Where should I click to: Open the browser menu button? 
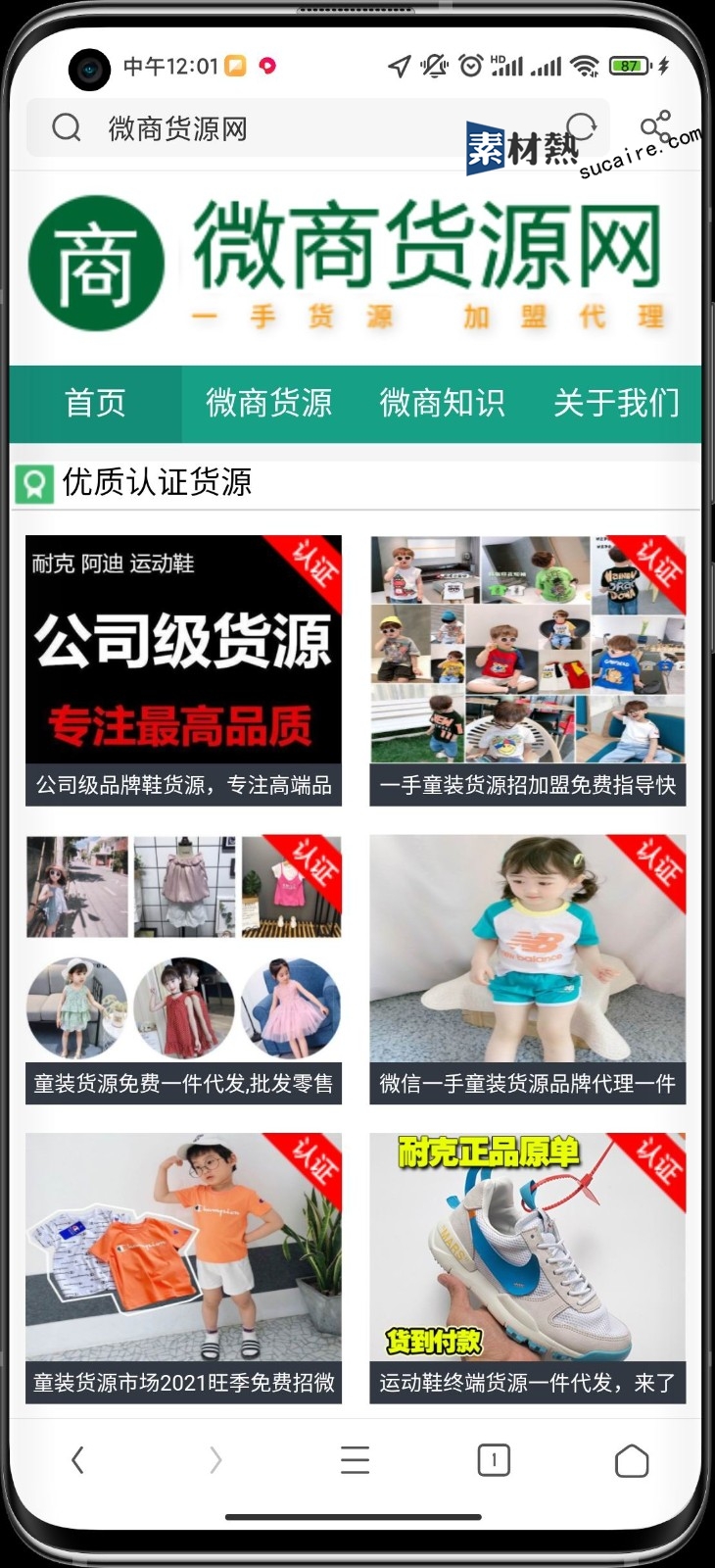[x=355, y=1460]
